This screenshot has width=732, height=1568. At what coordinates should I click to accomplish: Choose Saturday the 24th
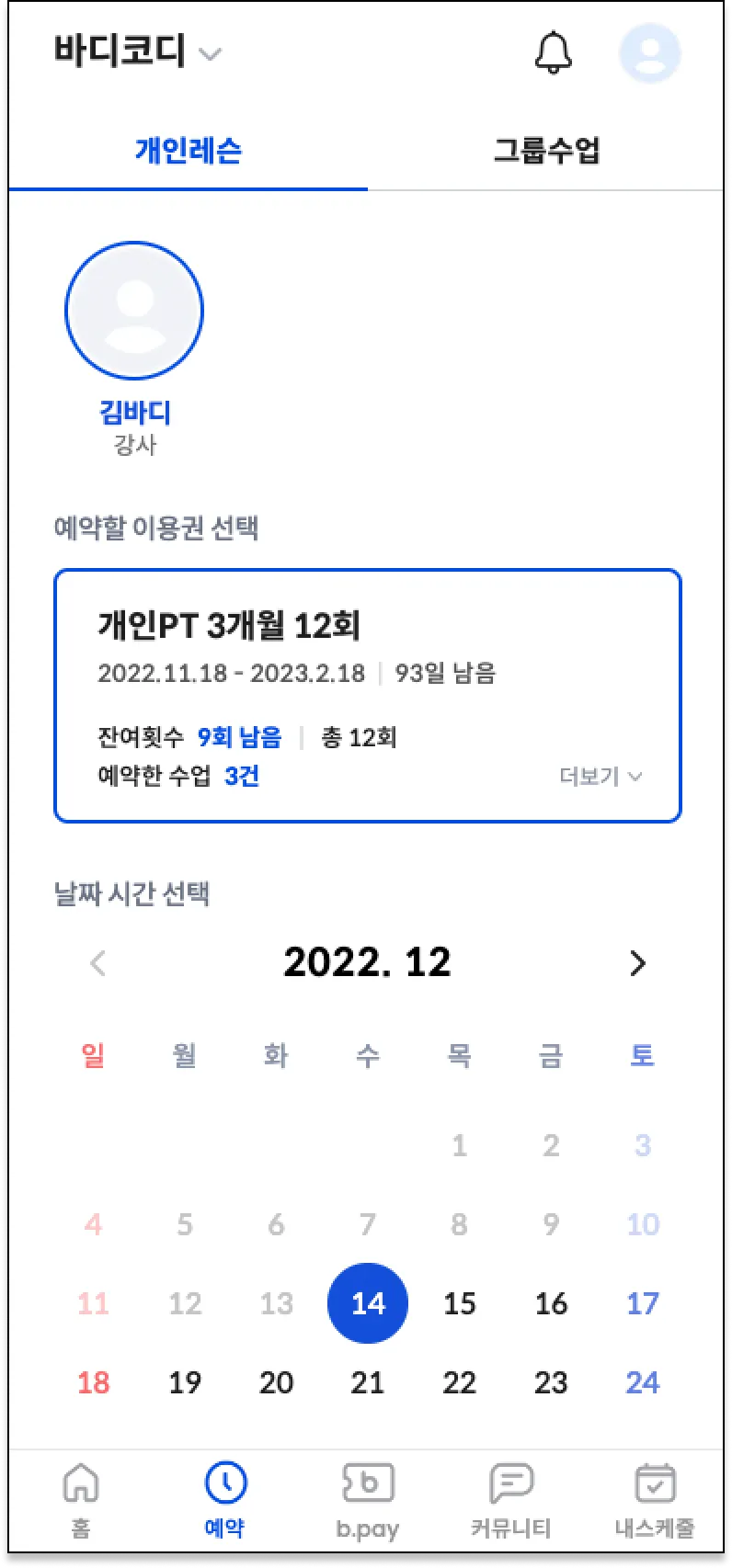click(x=642, y=1382)
